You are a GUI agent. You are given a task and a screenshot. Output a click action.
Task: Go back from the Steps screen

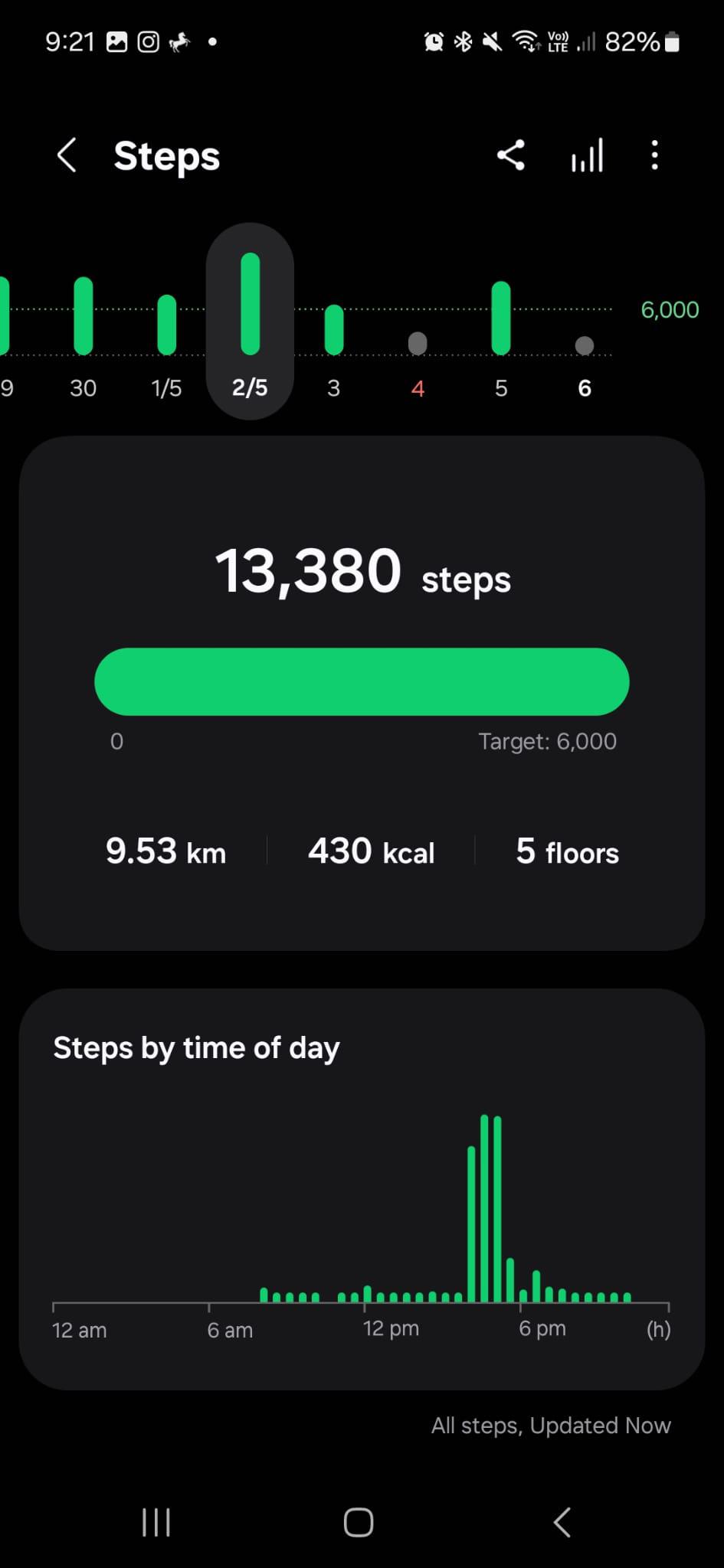click(x=67, y=155)
